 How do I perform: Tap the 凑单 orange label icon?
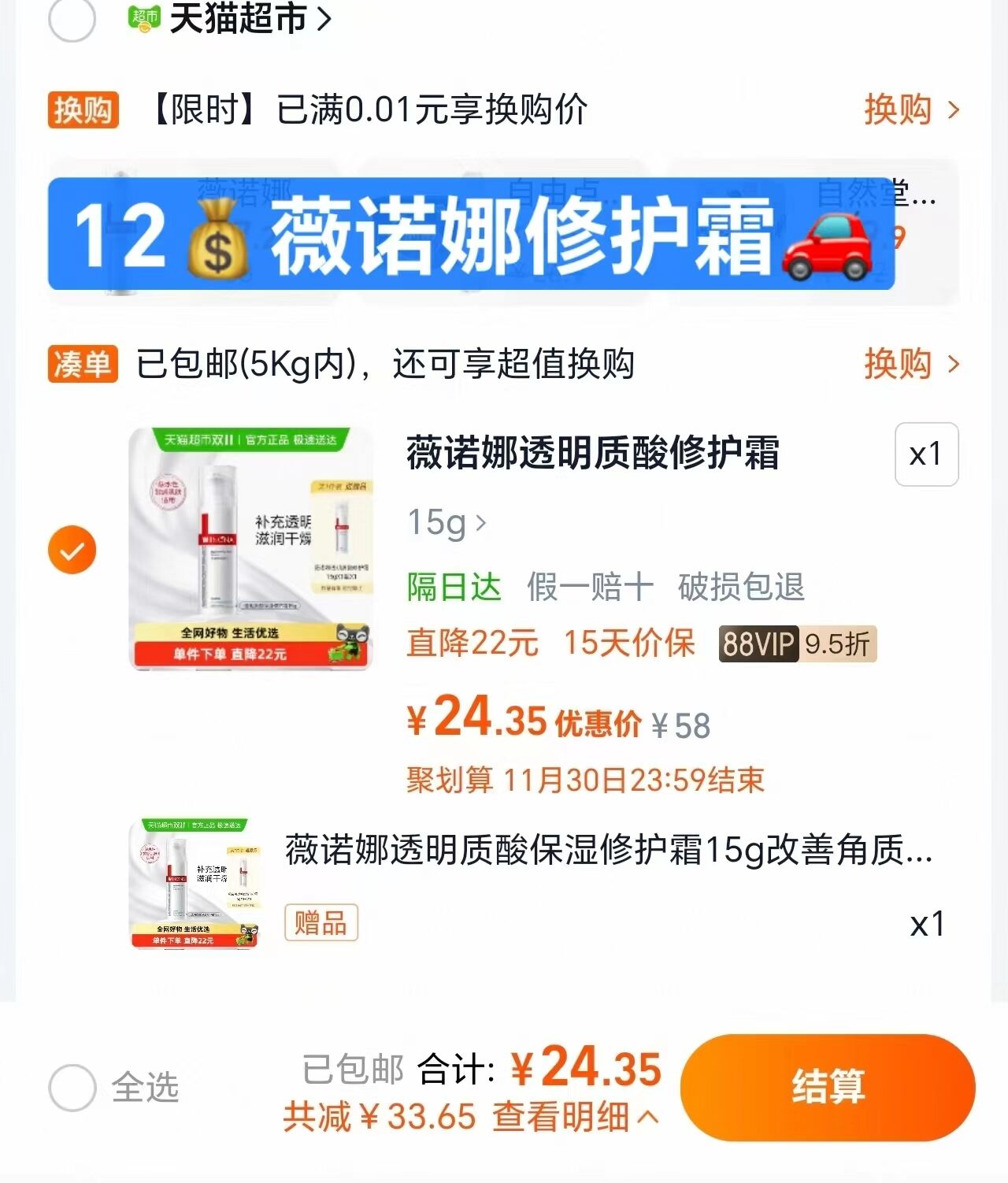(82, 364)
